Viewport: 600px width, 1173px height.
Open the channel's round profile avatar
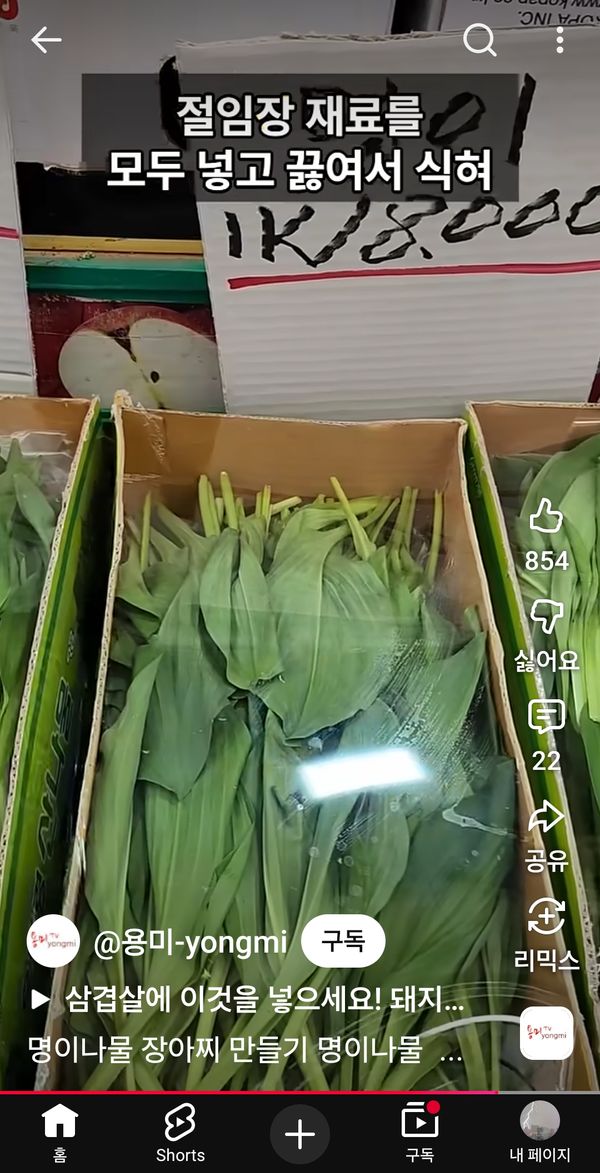click(x=53, y=941)
